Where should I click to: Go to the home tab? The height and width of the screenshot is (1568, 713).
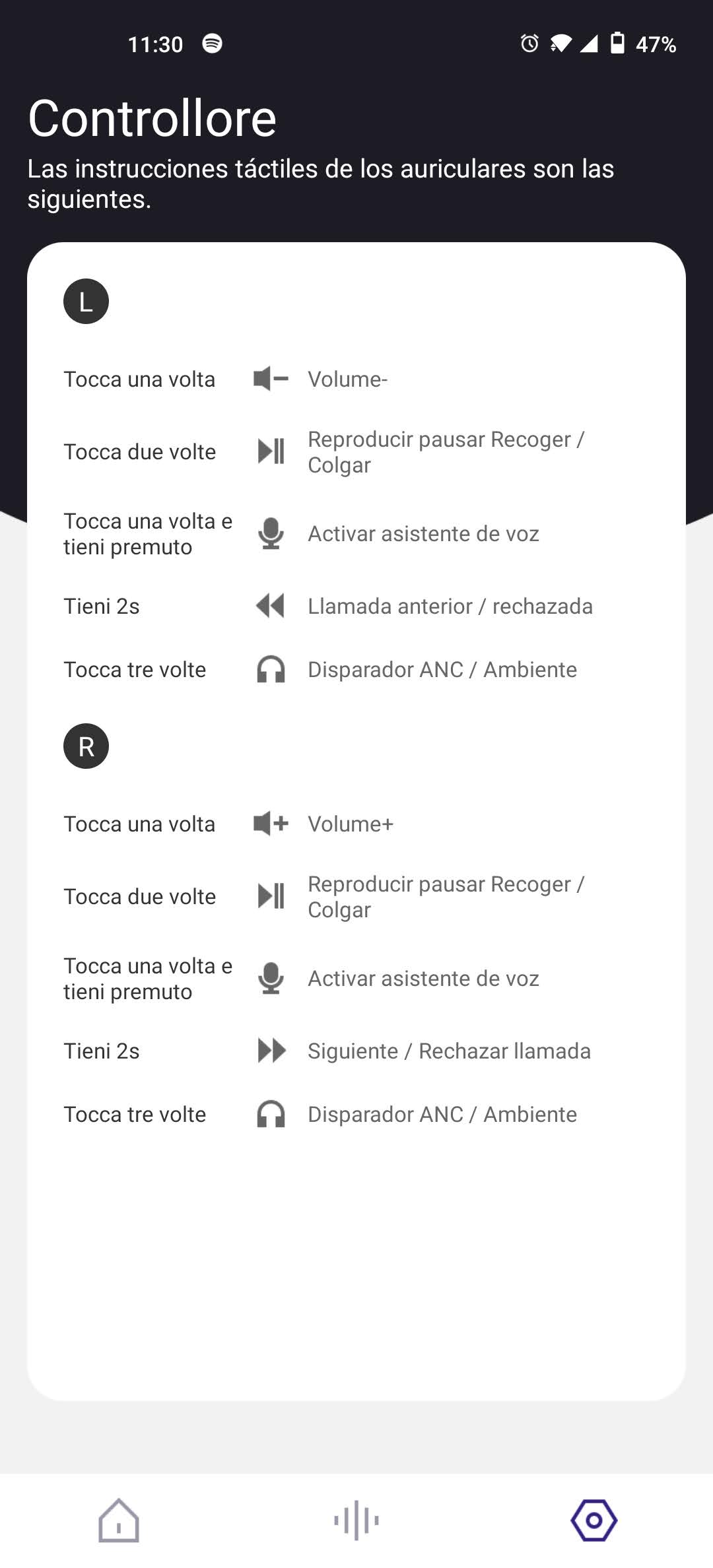point(119,1520)
